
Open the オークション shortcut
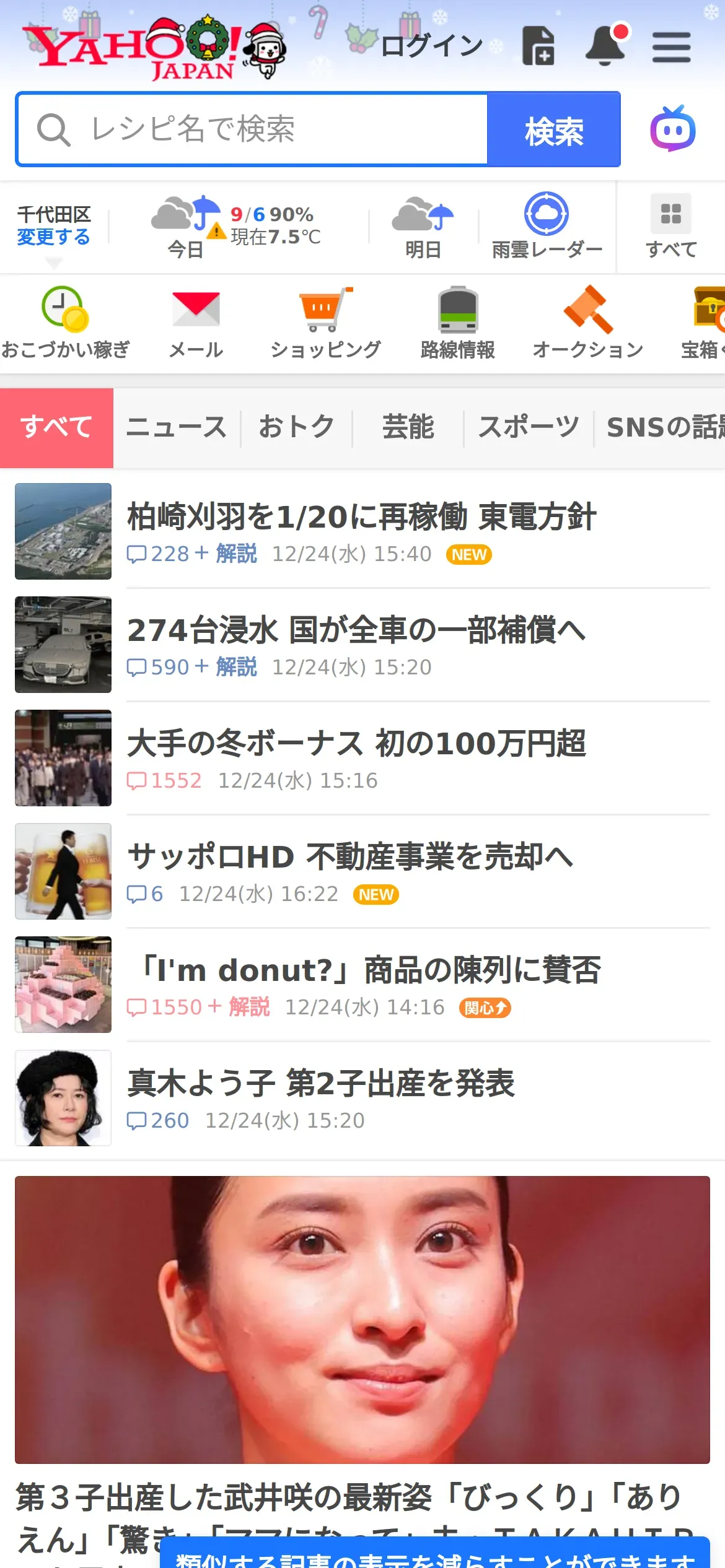point(588,323)
